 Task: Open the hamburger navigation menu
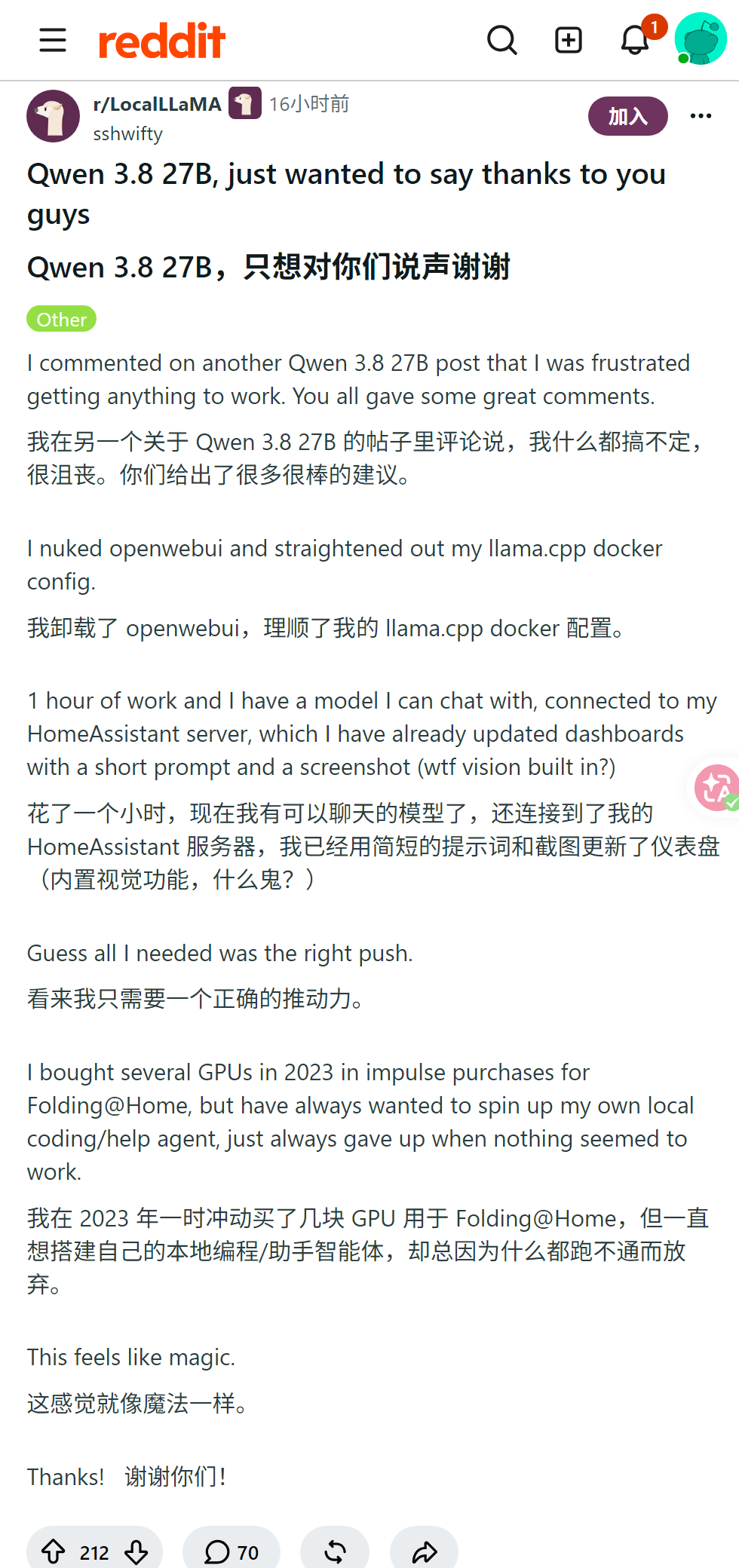click(53, 40)
